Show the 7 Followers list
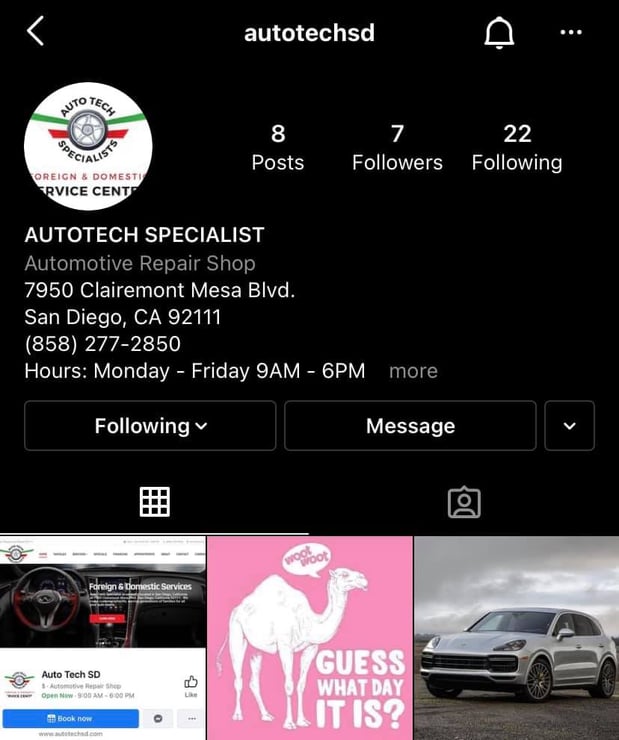619x740 pixels. pos(397,147)
